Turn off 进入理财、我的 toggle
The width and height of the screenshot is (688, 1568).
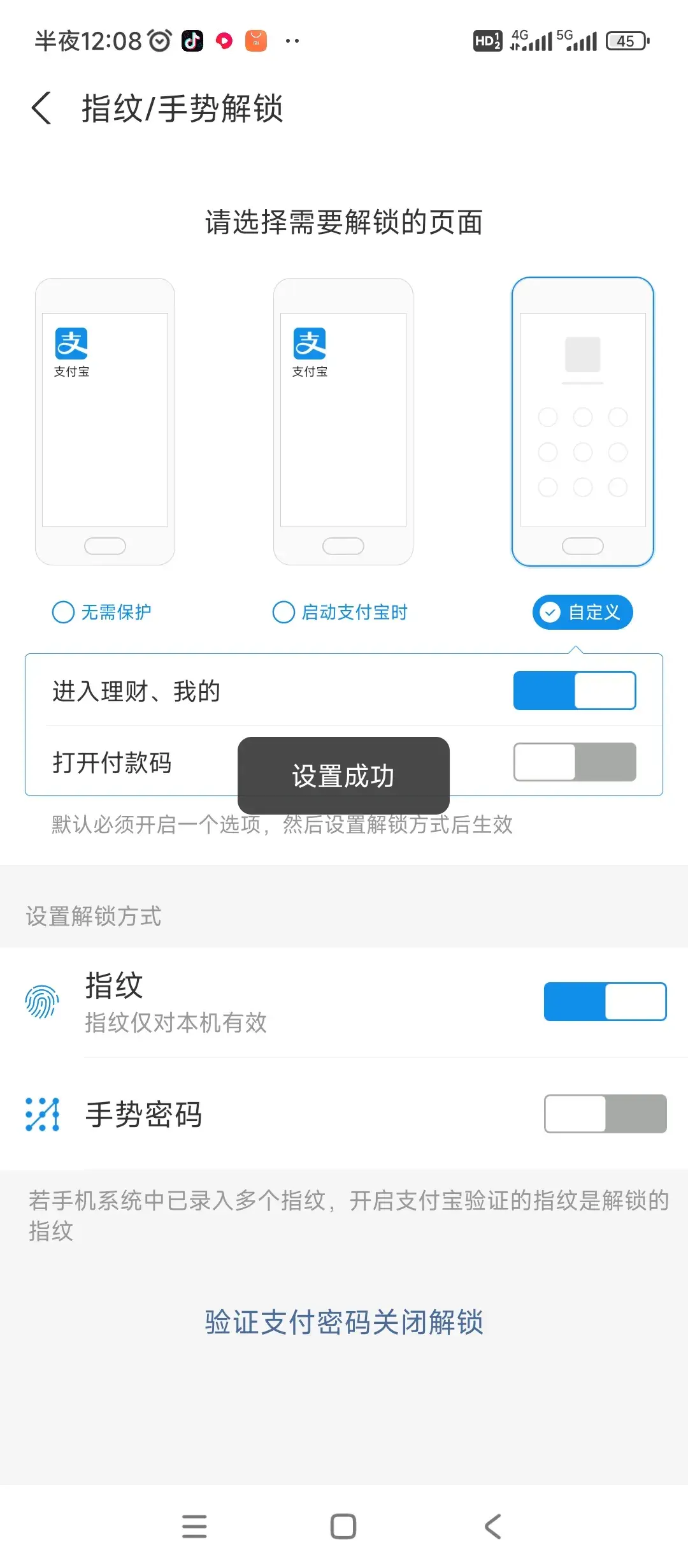(x=575, y=690)
